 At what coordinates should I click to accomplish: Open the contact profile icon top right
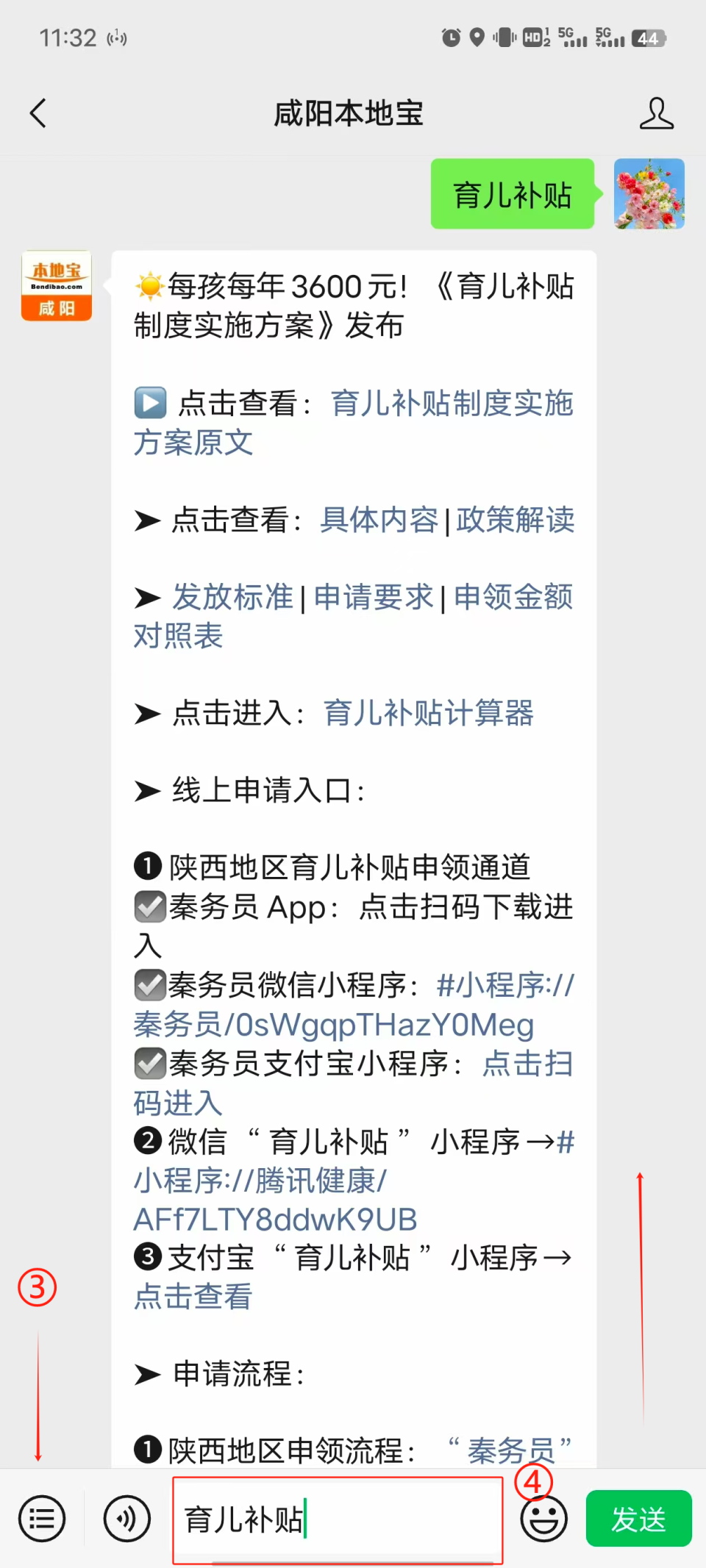point(658,113)
